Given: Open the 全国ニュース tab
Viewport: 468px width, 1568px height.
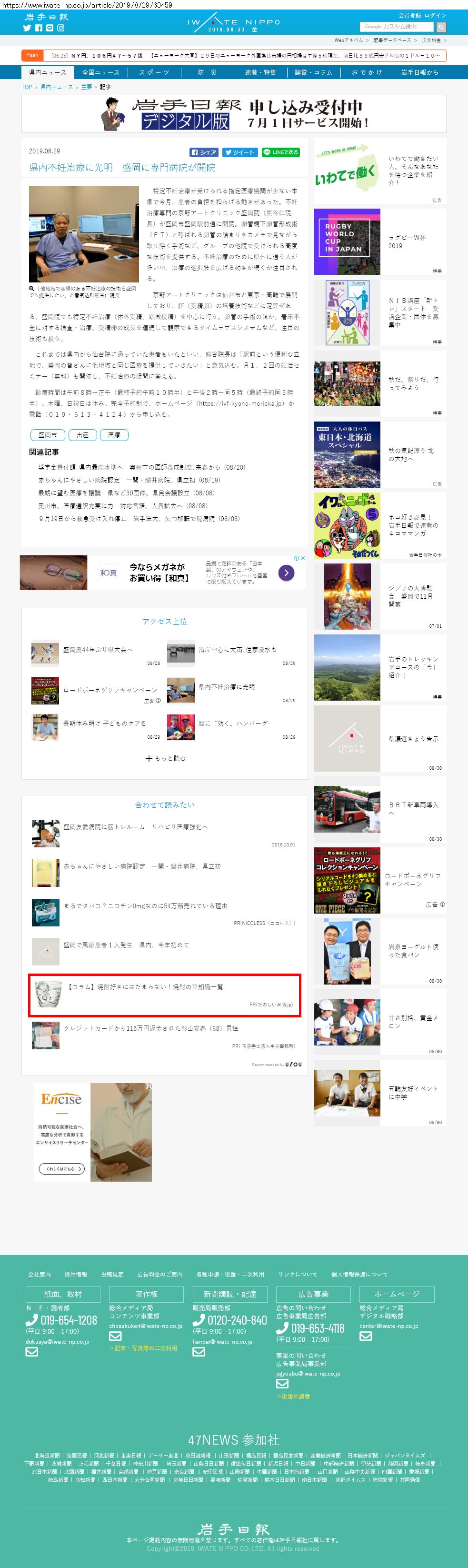Looking at the screenshot, I should pyautogui.click(x=100, y=72).
